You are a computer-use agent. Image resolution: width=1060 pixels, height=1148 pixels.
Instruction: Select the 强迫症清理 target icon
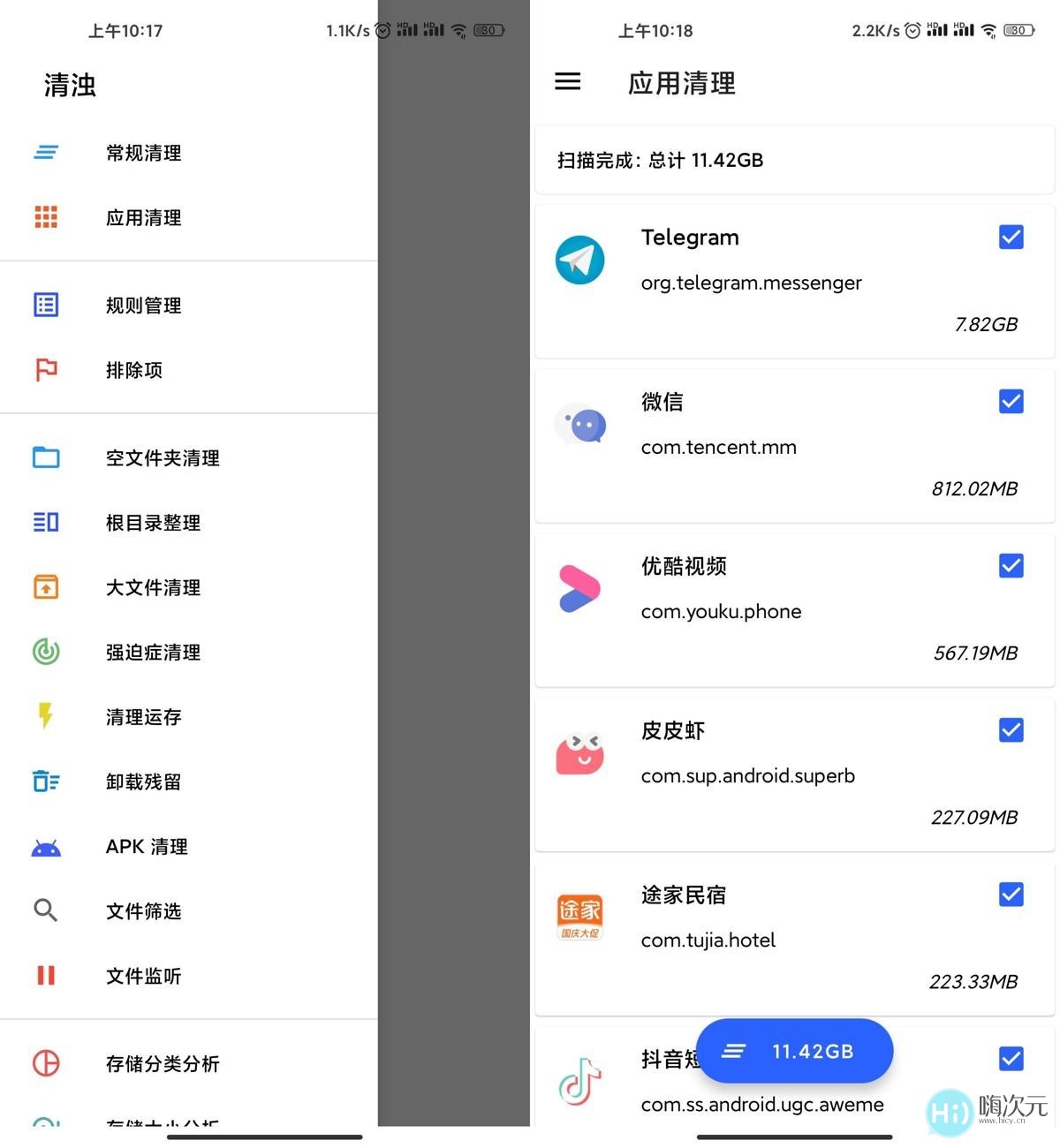coord(45,652)
